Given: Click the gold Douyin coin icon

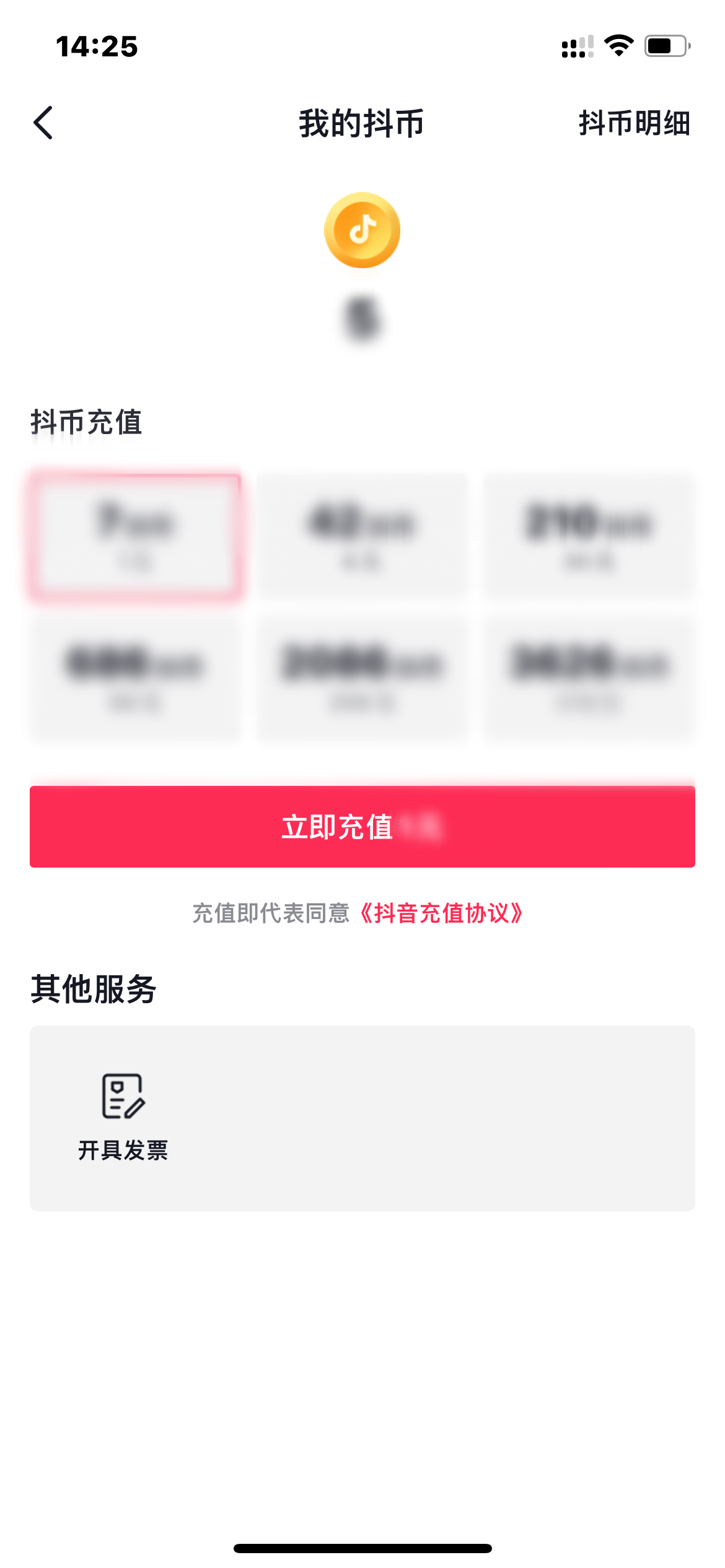Looking at the screenshot, I should pyautogui.click(x=361, y=230).
